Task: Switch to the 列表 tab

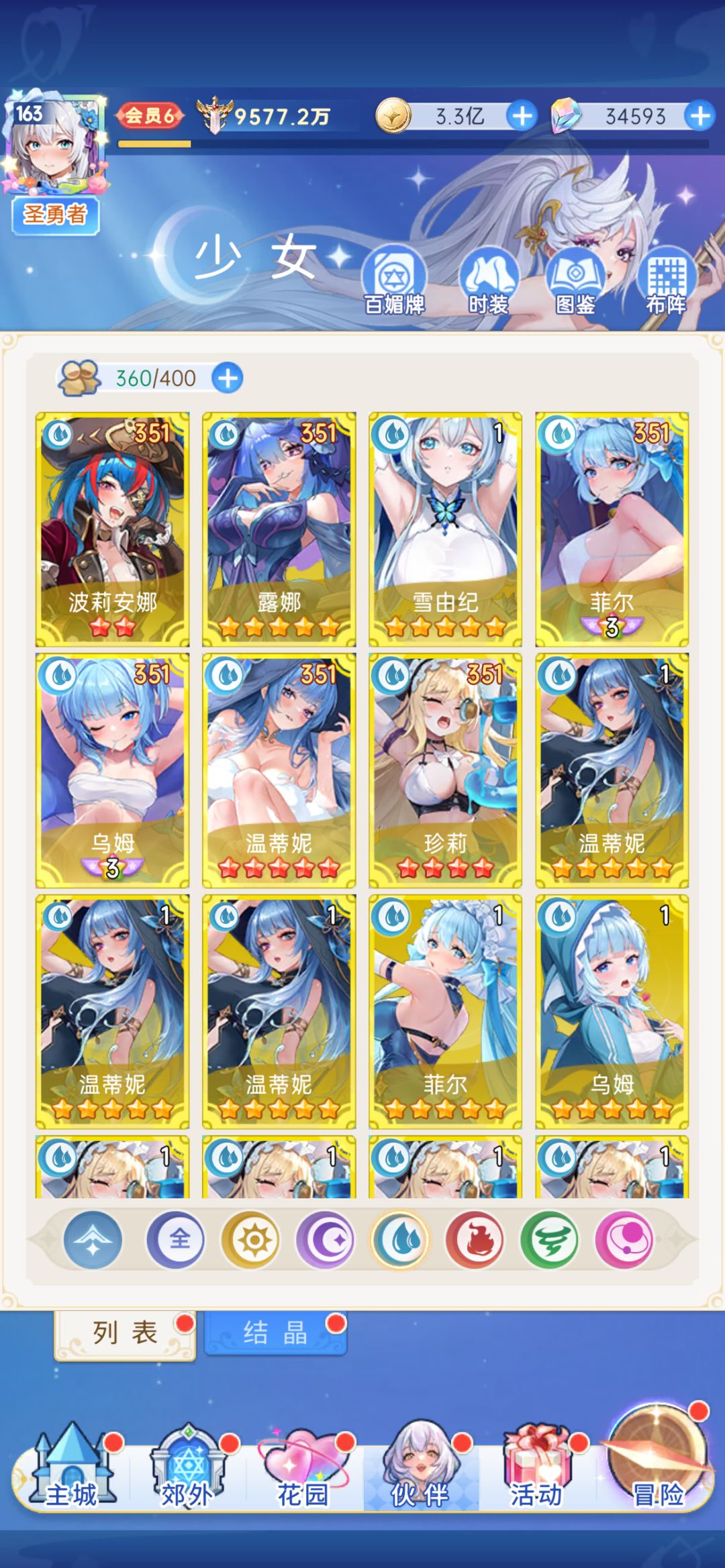Action: [125, 1334]
